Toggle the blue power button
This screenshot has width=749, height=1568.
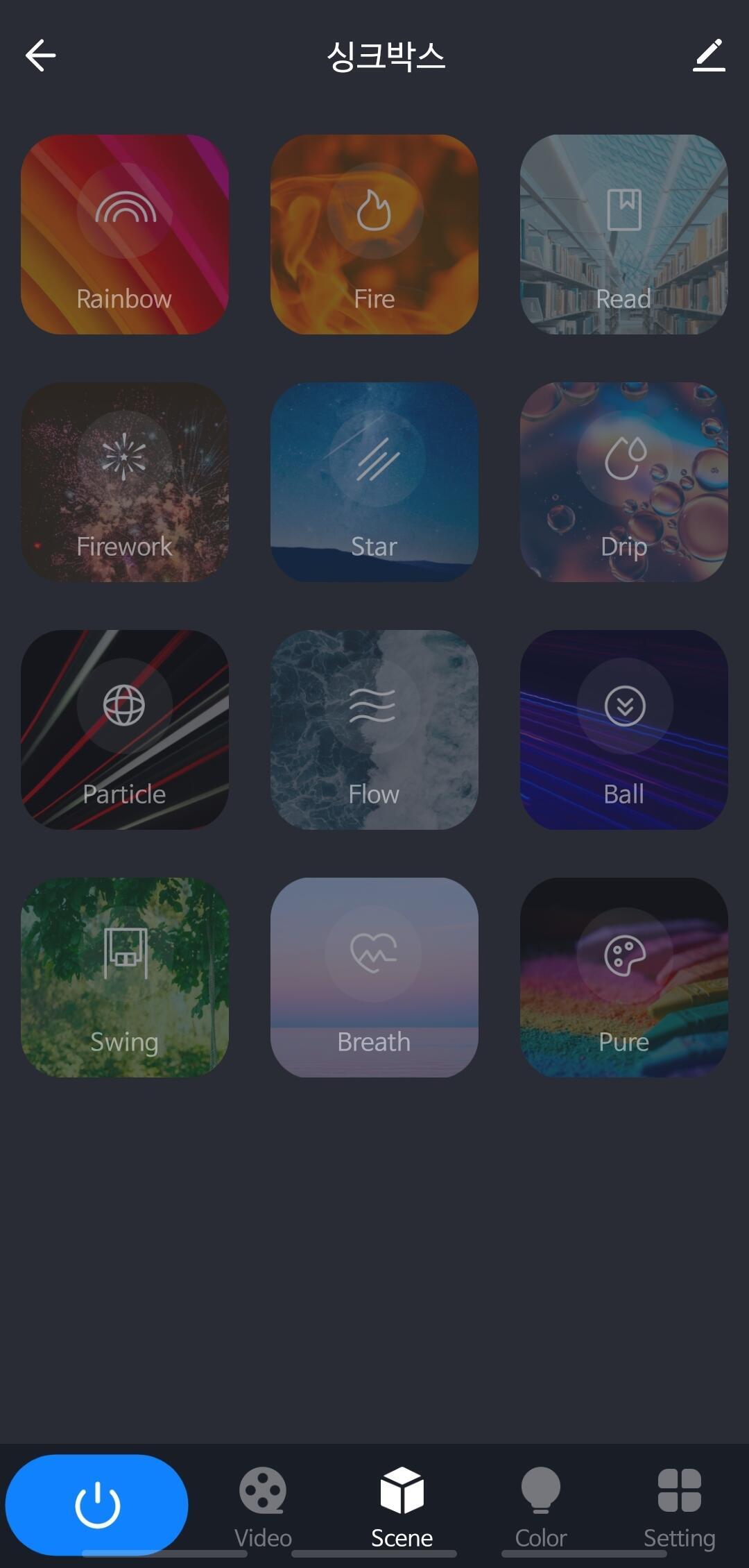(x=97, y=1504)
